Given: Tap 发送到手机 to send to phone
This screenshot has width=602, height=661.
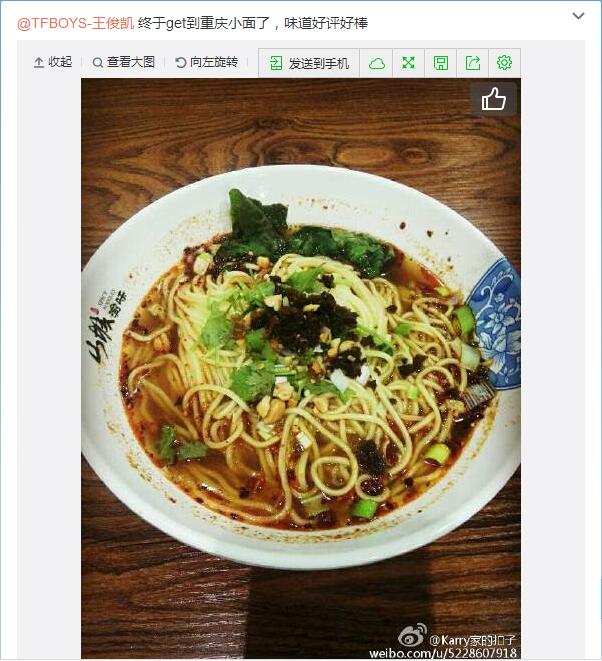Looking at the screenshot, I should (x=309, y=63).
